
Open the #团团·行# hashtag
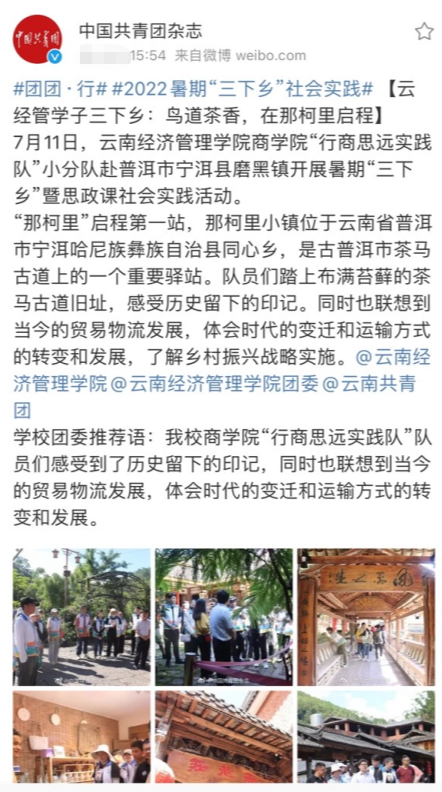coord(60,89)
